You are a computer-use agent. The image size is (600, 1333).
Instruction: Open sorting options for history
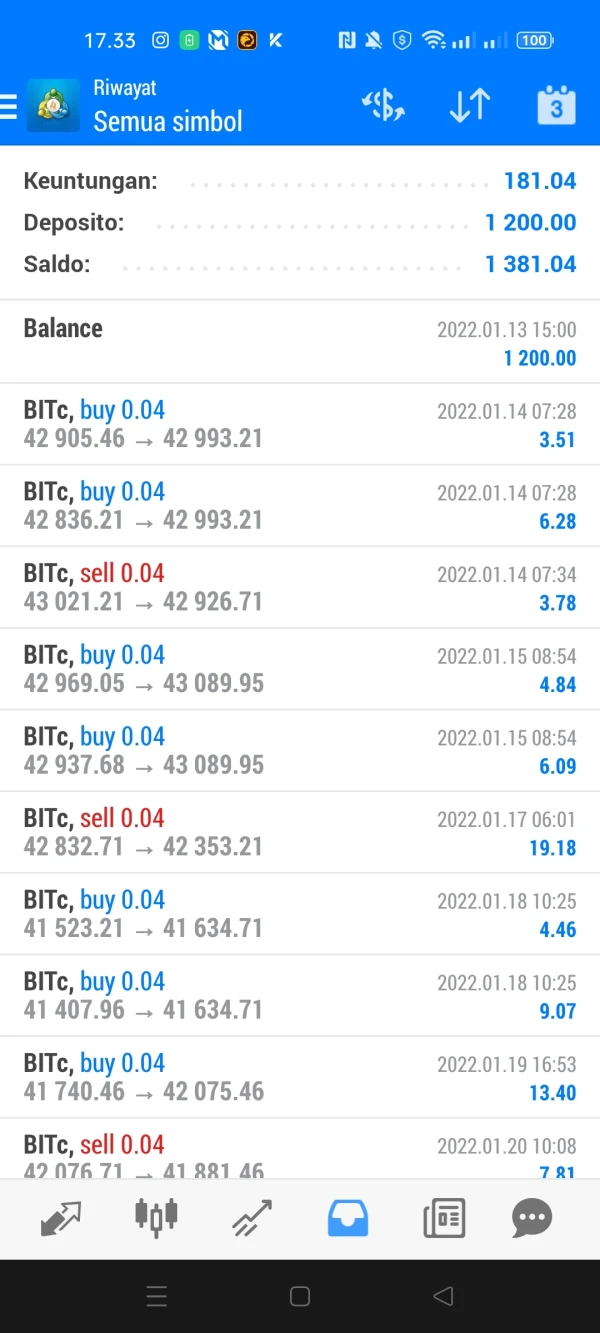point(469,106)
